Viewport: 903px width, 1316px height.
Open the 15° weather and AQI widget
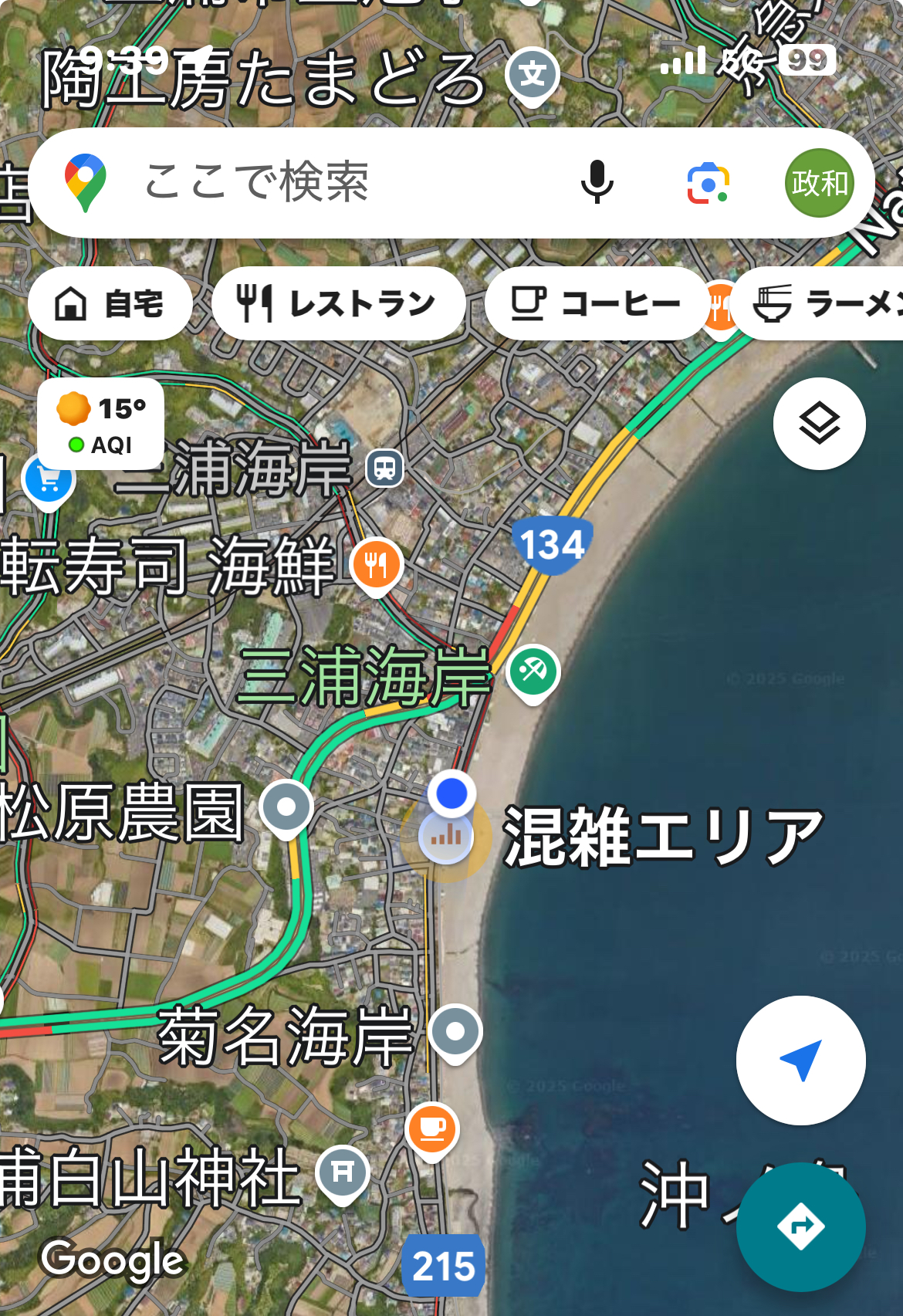tap(100, 424)
